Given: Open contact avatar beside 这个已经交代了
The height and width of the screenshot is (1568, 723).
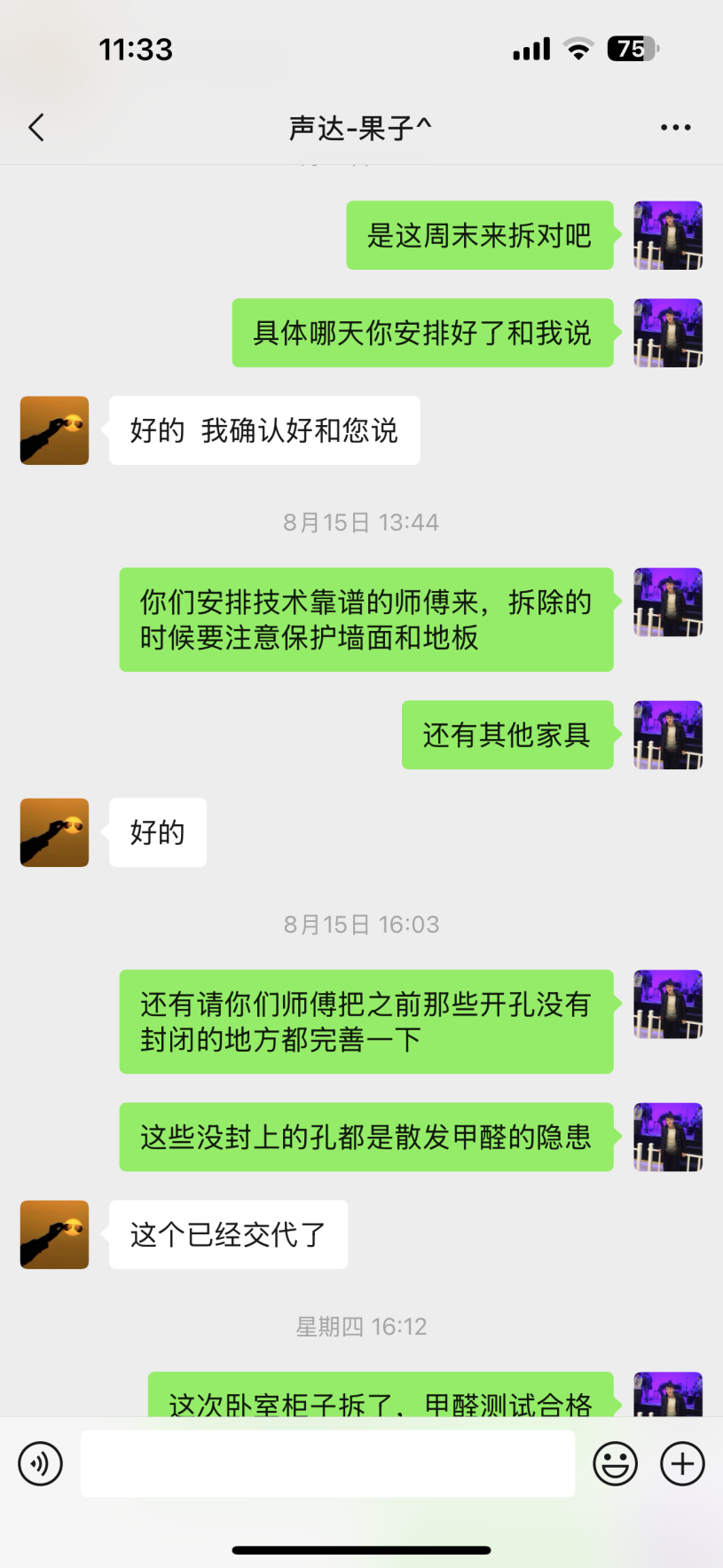Looking at the screenshot, I should click(55, 1234).
